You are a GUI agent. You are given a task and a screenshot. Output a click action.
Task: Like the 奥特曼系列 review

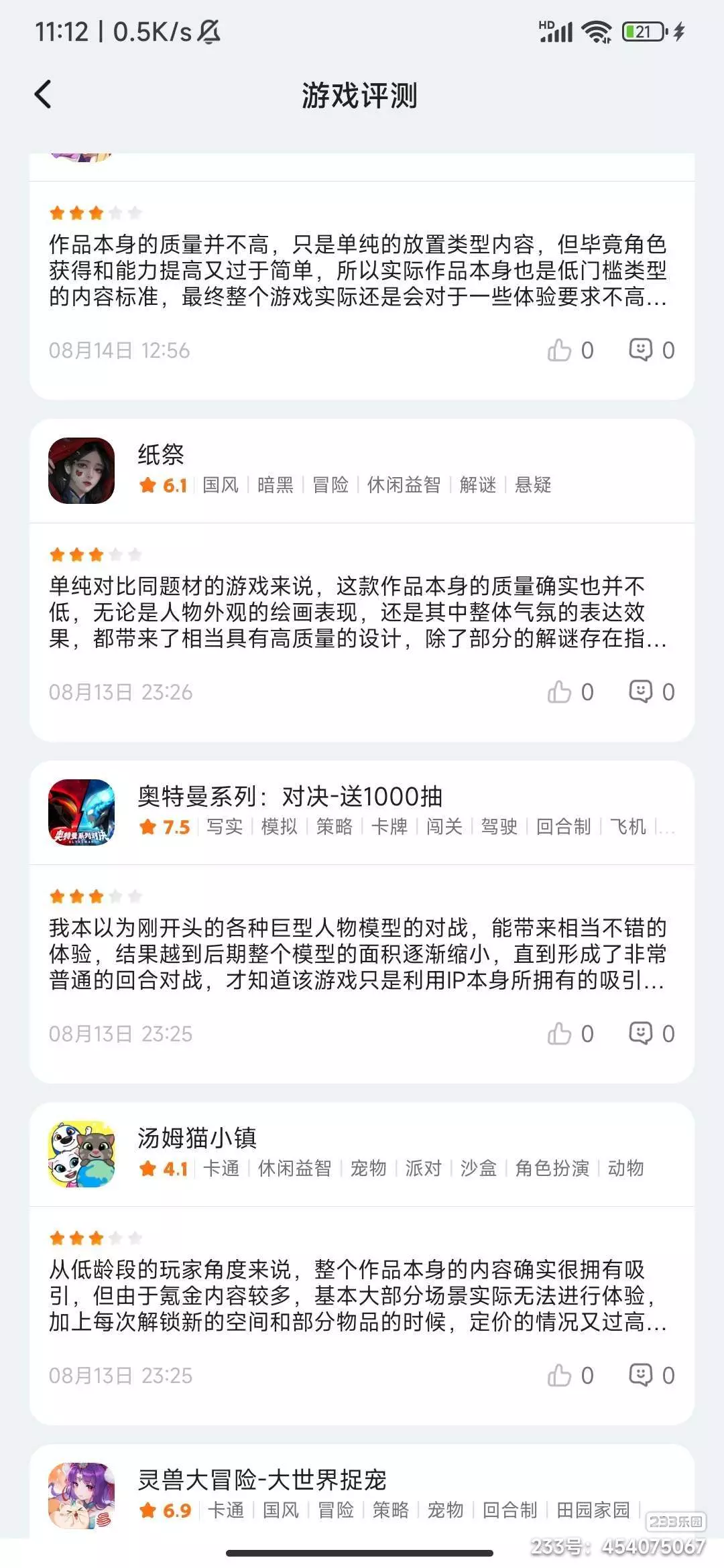[570, 1033]
